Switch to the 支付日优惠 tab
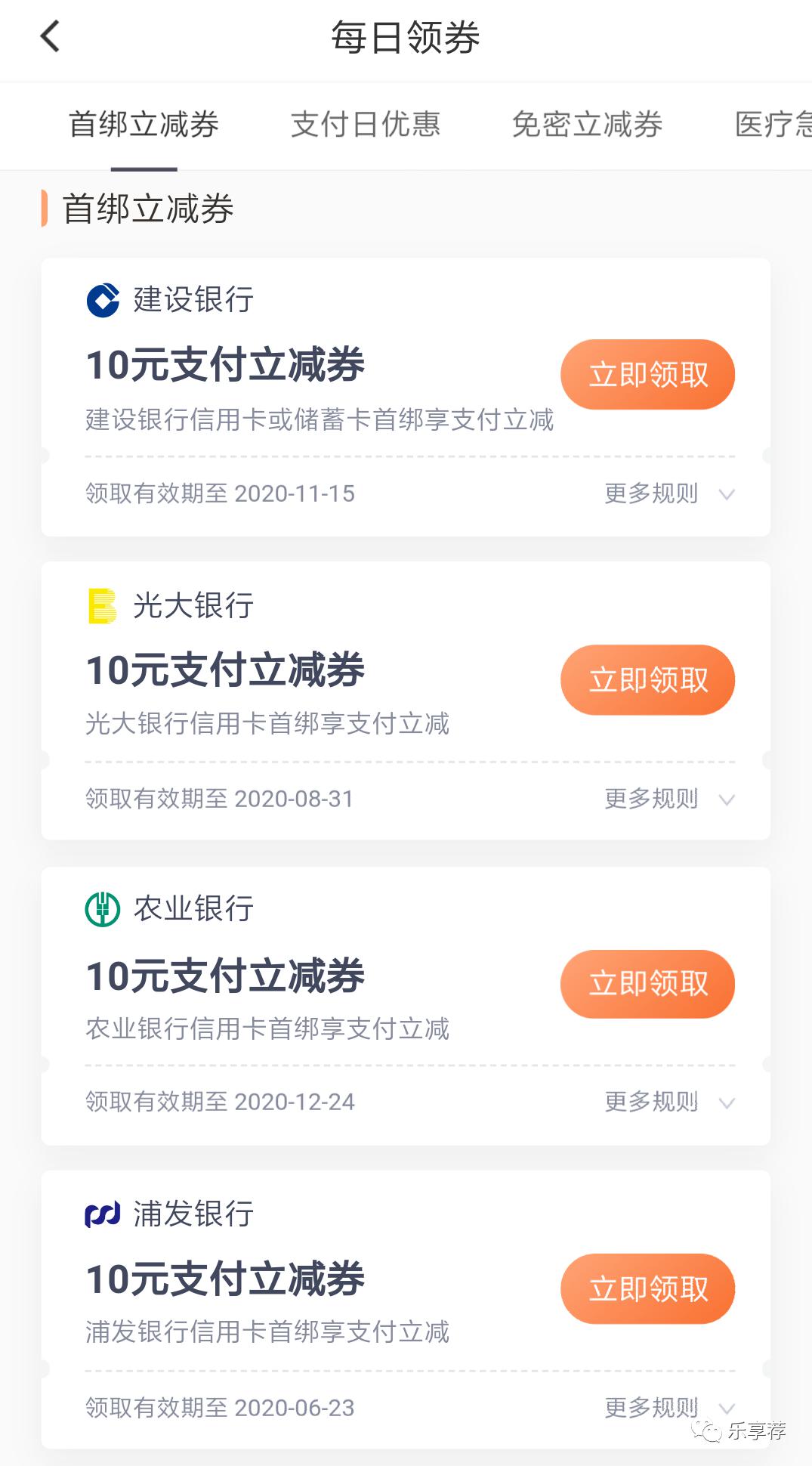The image size is (812, 1466). [366, 125]
